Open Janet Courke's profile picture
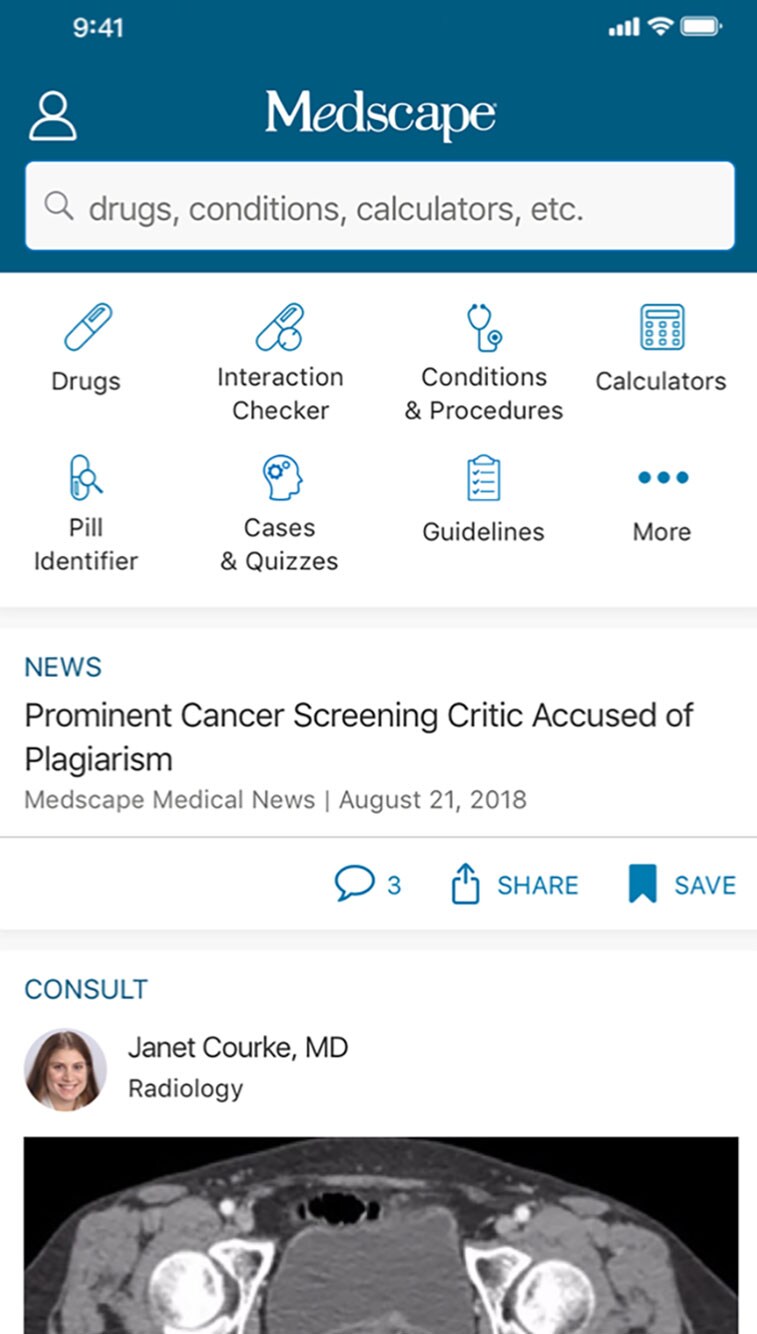This screenshot has height=1334, width=757. pos(65,1069)
